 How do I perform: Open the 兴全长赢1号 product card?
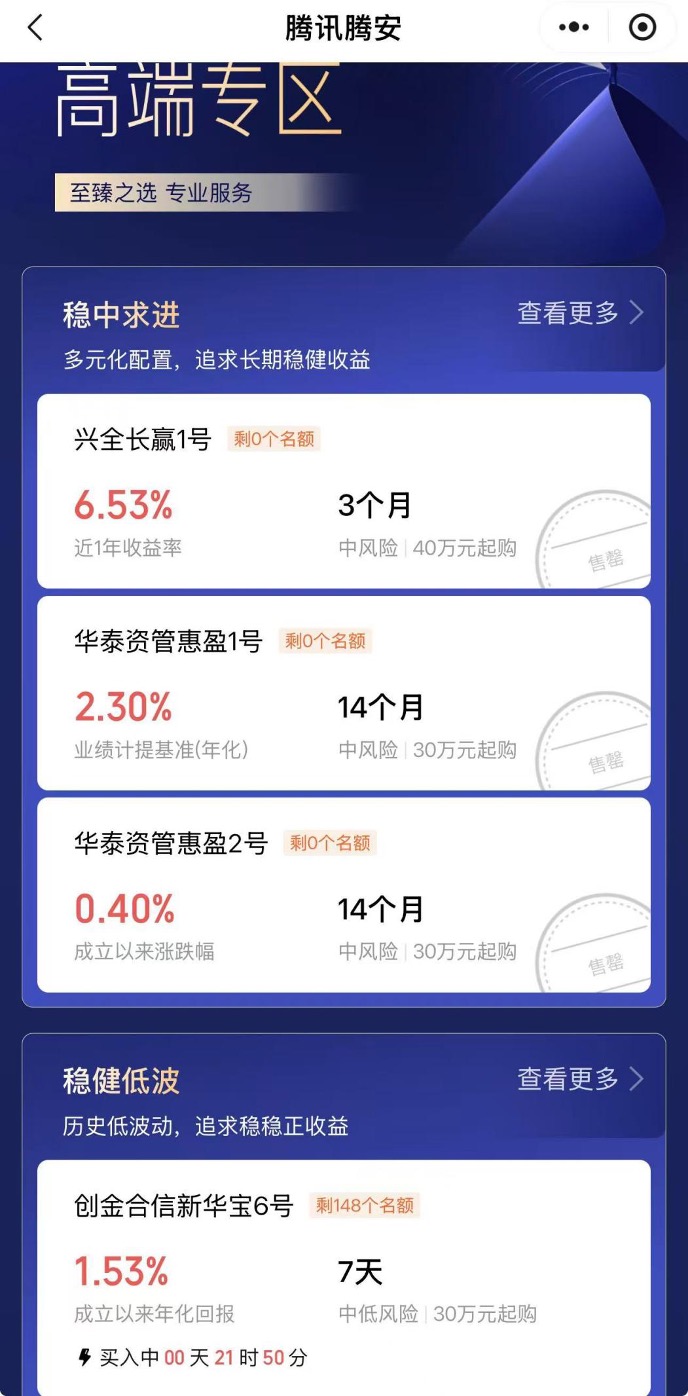click(343, 491)
